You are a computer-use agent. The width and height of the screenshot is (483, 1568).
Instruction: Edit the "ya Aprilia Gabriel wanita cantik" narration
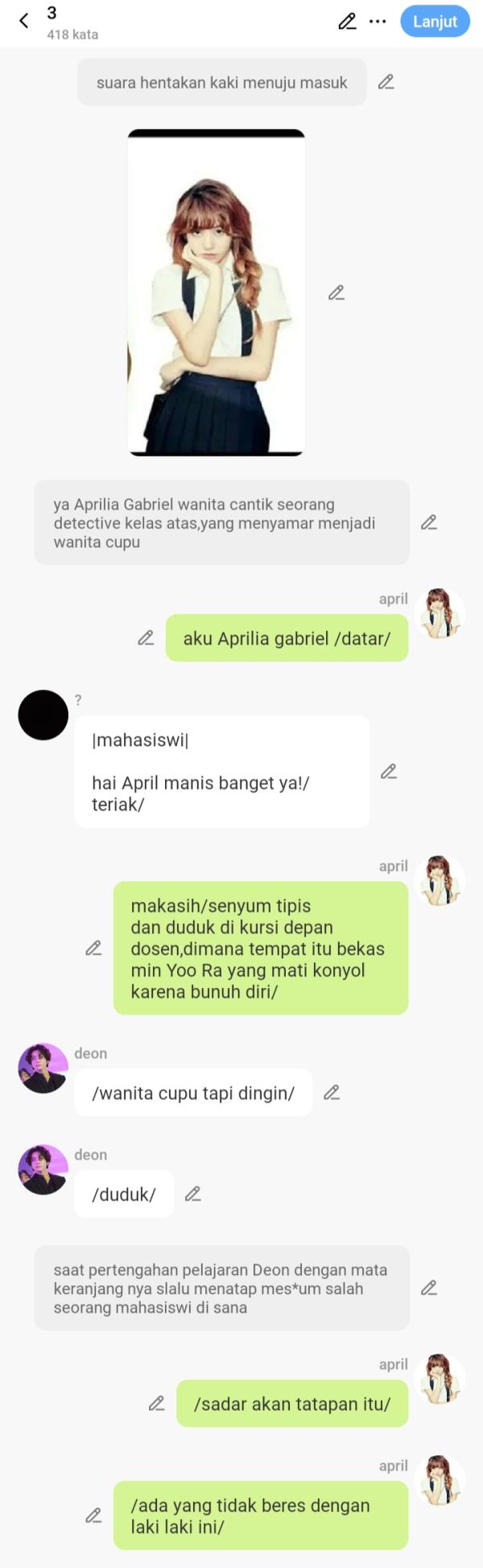tap(429, 522)
